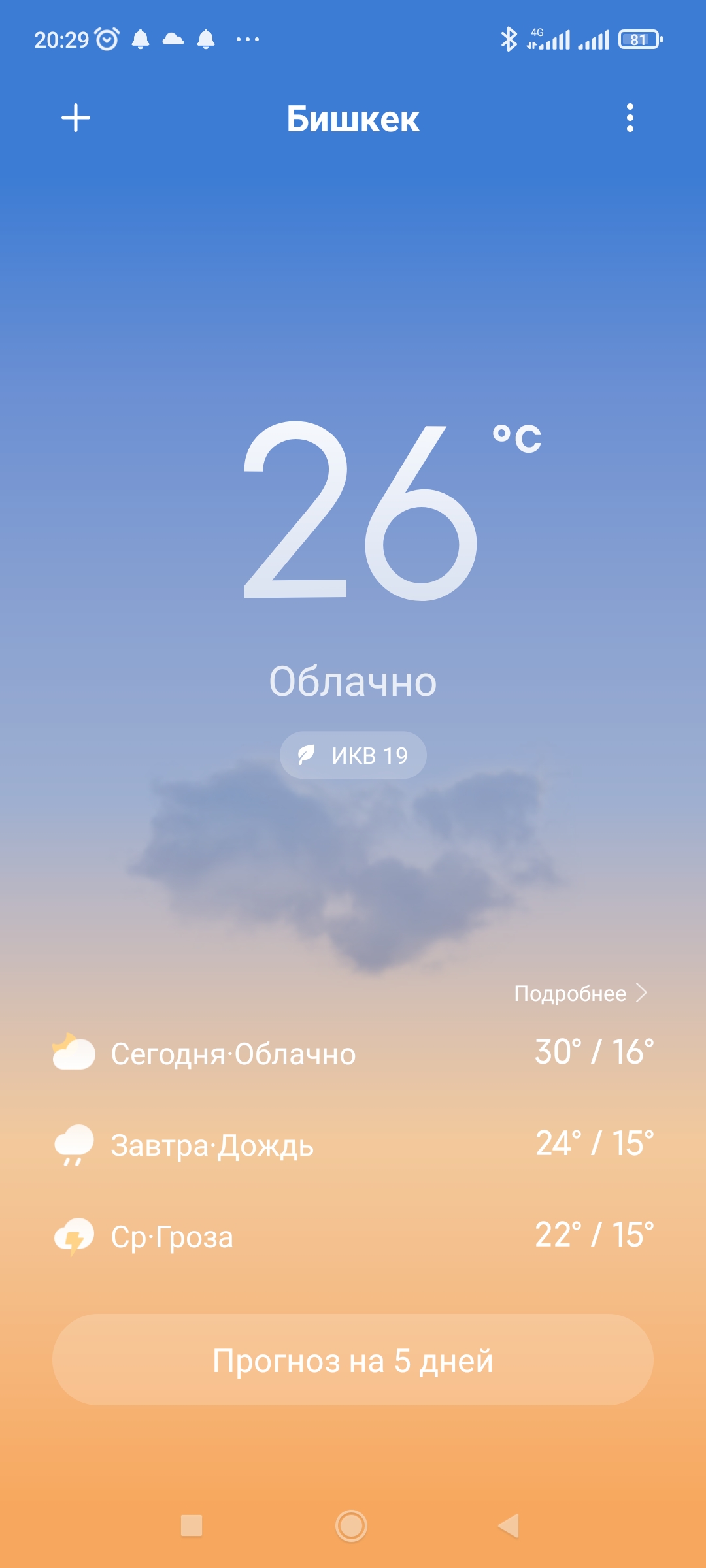
Task: Open the three-dot overflow menu
Action: coord(630,118)
